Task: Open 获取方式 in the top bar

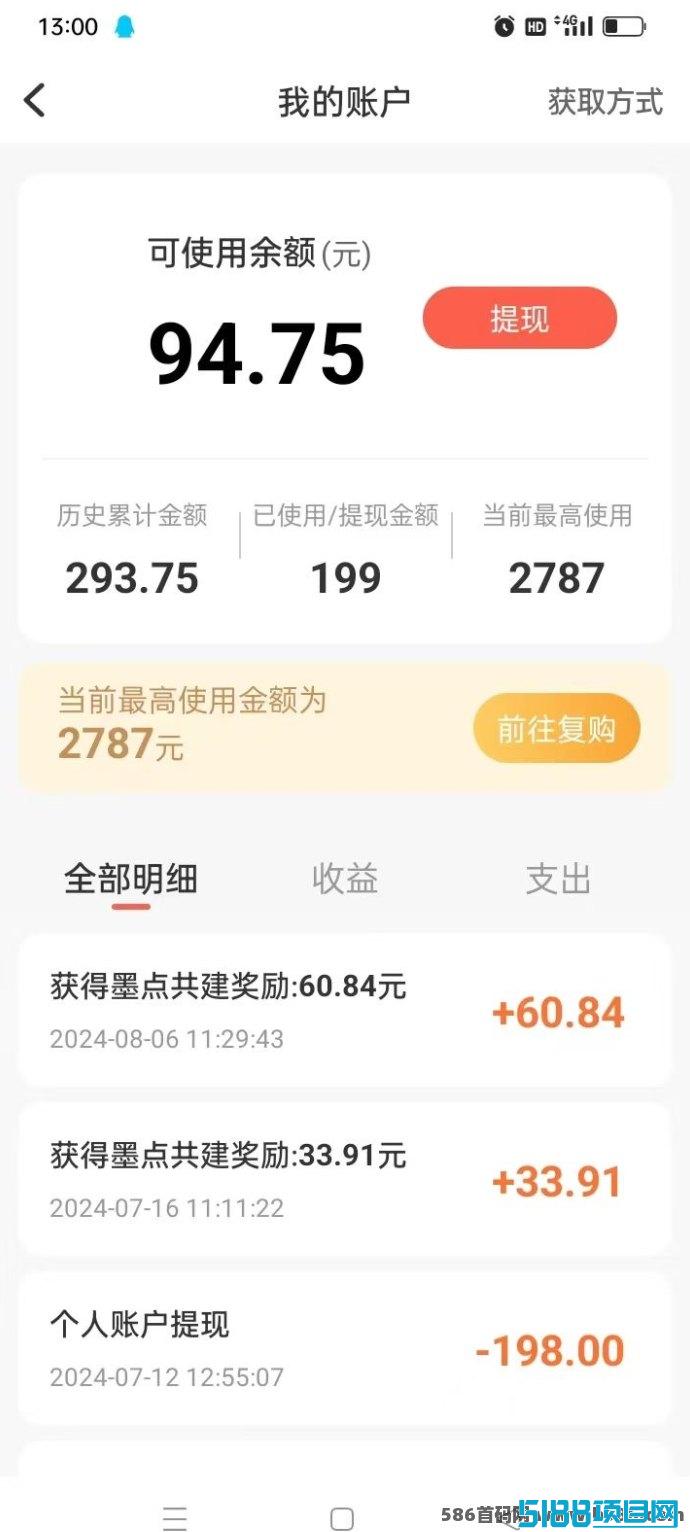Action: click(605, 101)
